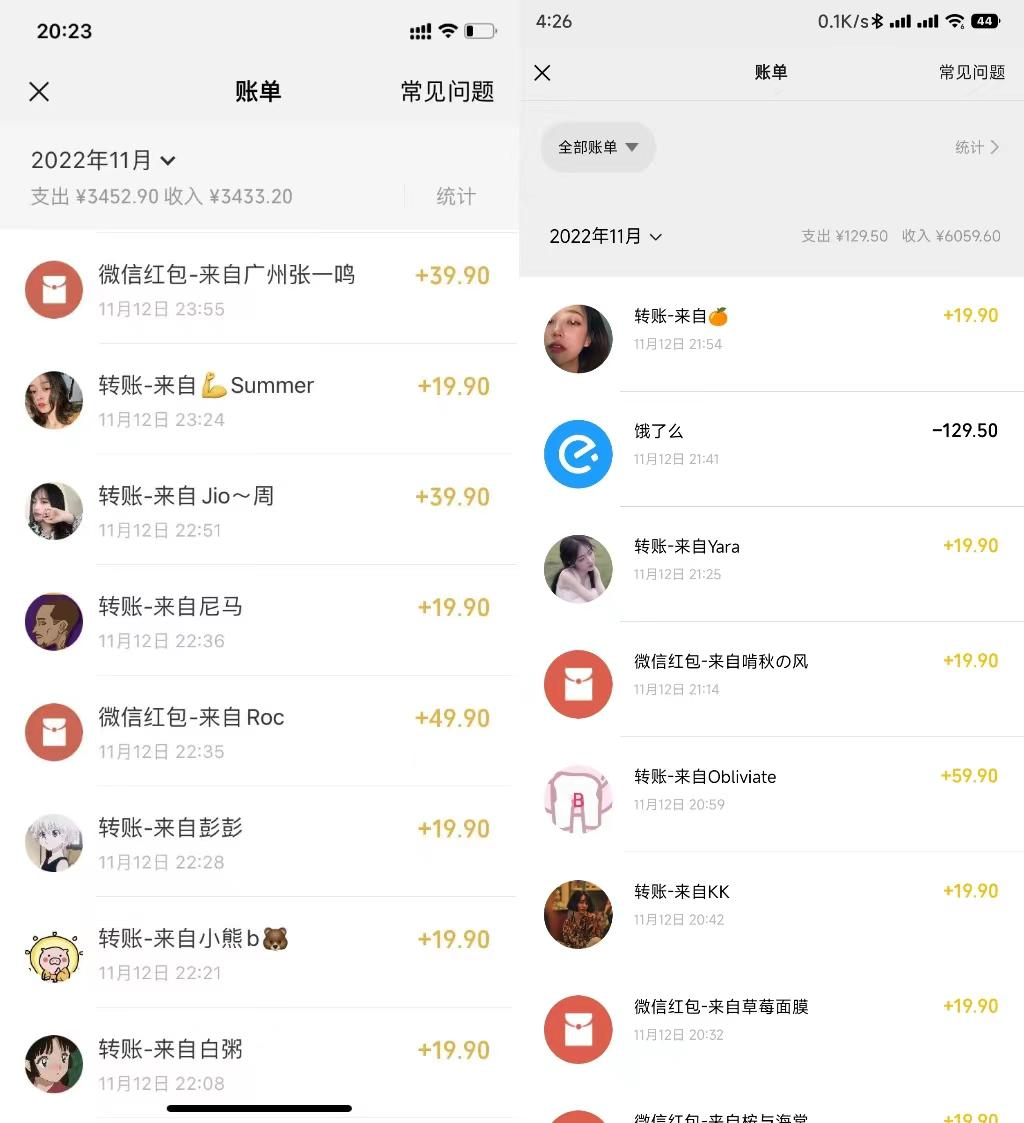The width and height of the screenshot is (1024, 1123).
Task: Tap red envelope icon beside 来自广州张一鸣
Action: [53, 289]
